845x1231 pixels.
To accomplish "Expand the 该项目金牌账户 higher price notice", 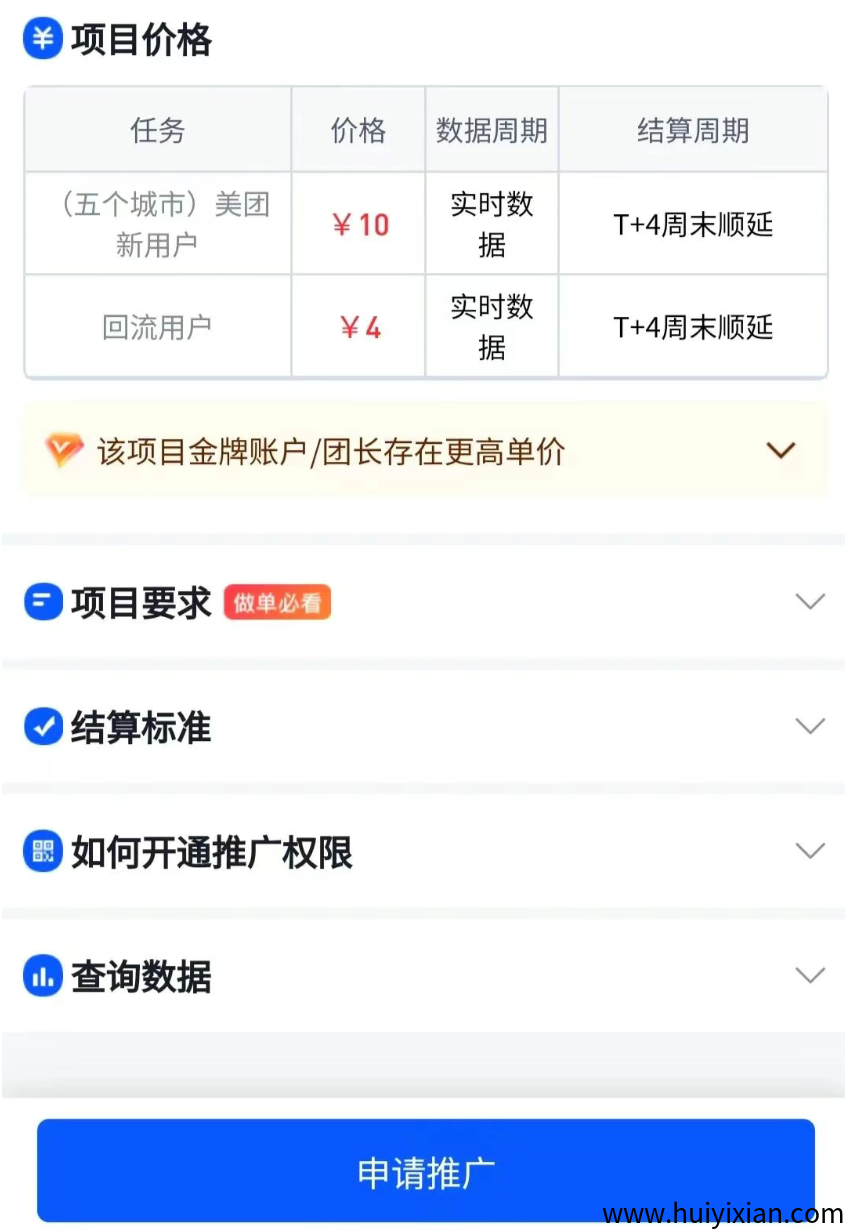I will pyautogui.click(x=781, y=450).
